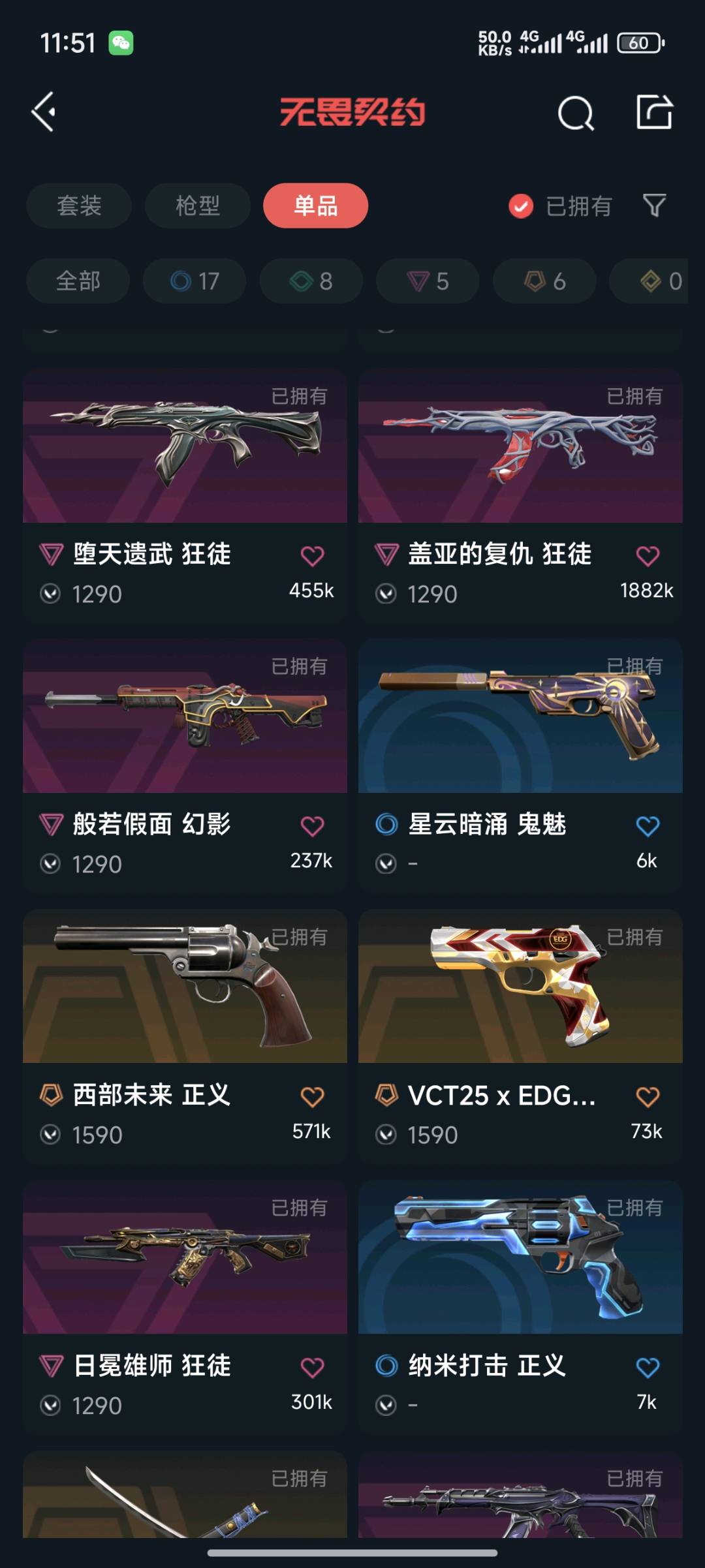The width and height of the screenshot is (705, 1568).
Task: Like the 星云暗涌 鬼魅 skin
Action: [648, 826]
